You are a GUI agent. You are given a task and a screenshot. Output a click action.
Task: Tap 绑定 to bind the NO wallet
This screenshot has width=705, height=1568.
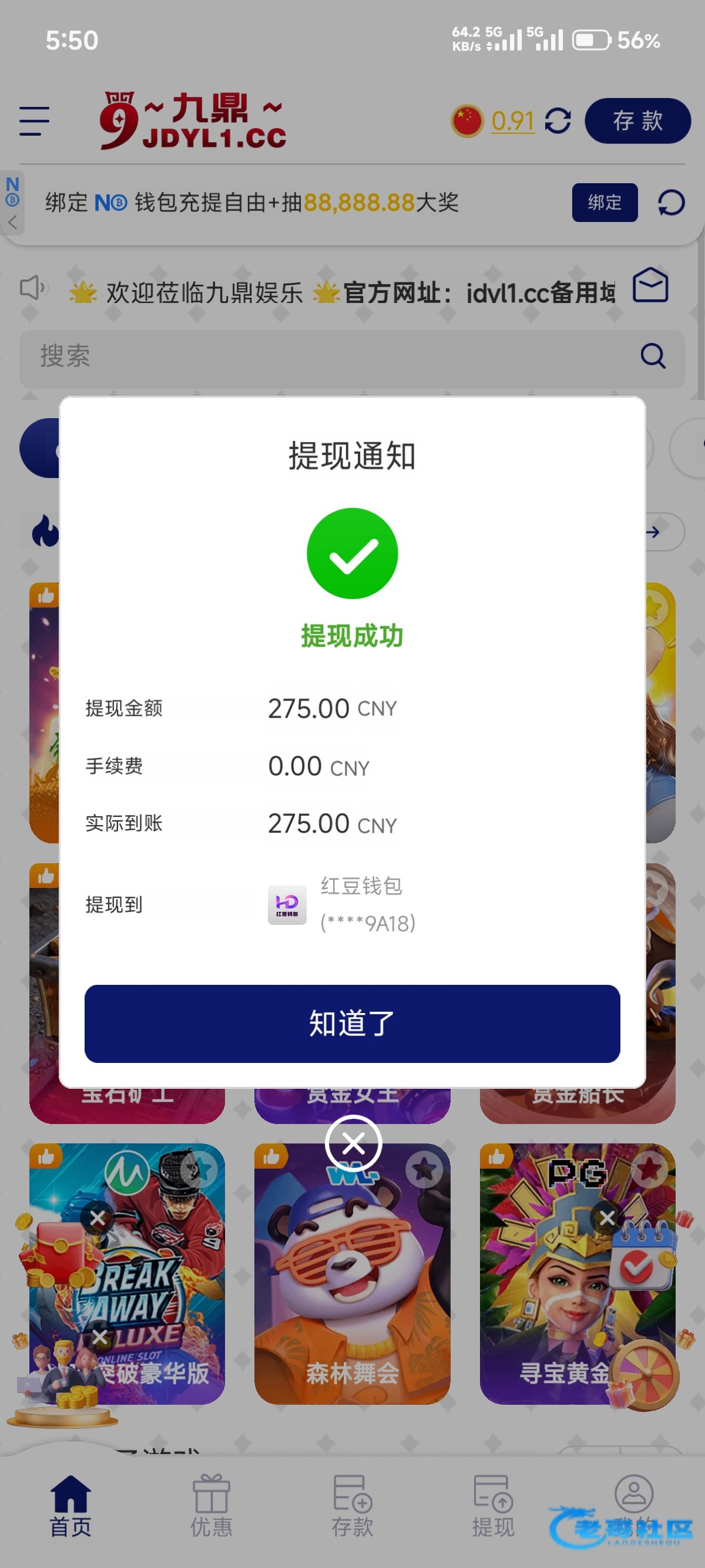(604, 202)
